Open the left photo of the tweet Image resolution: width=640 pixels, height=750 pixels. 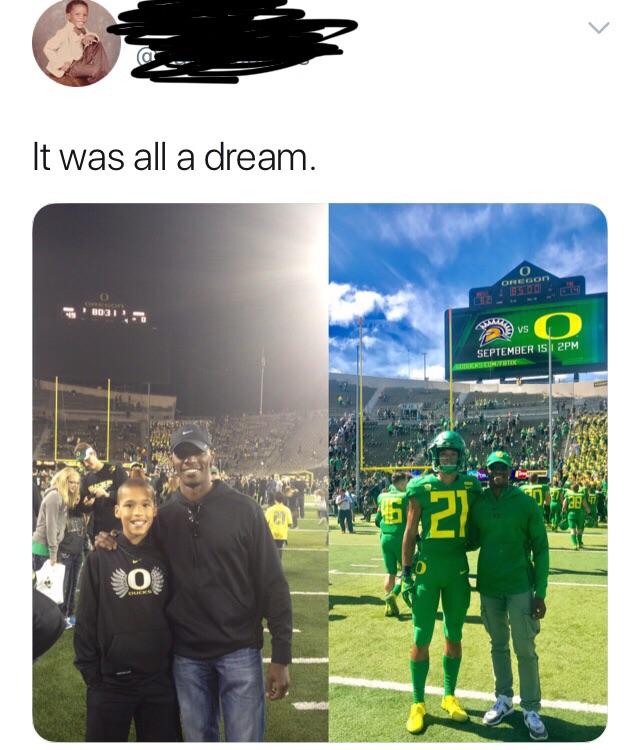point(180,470)
